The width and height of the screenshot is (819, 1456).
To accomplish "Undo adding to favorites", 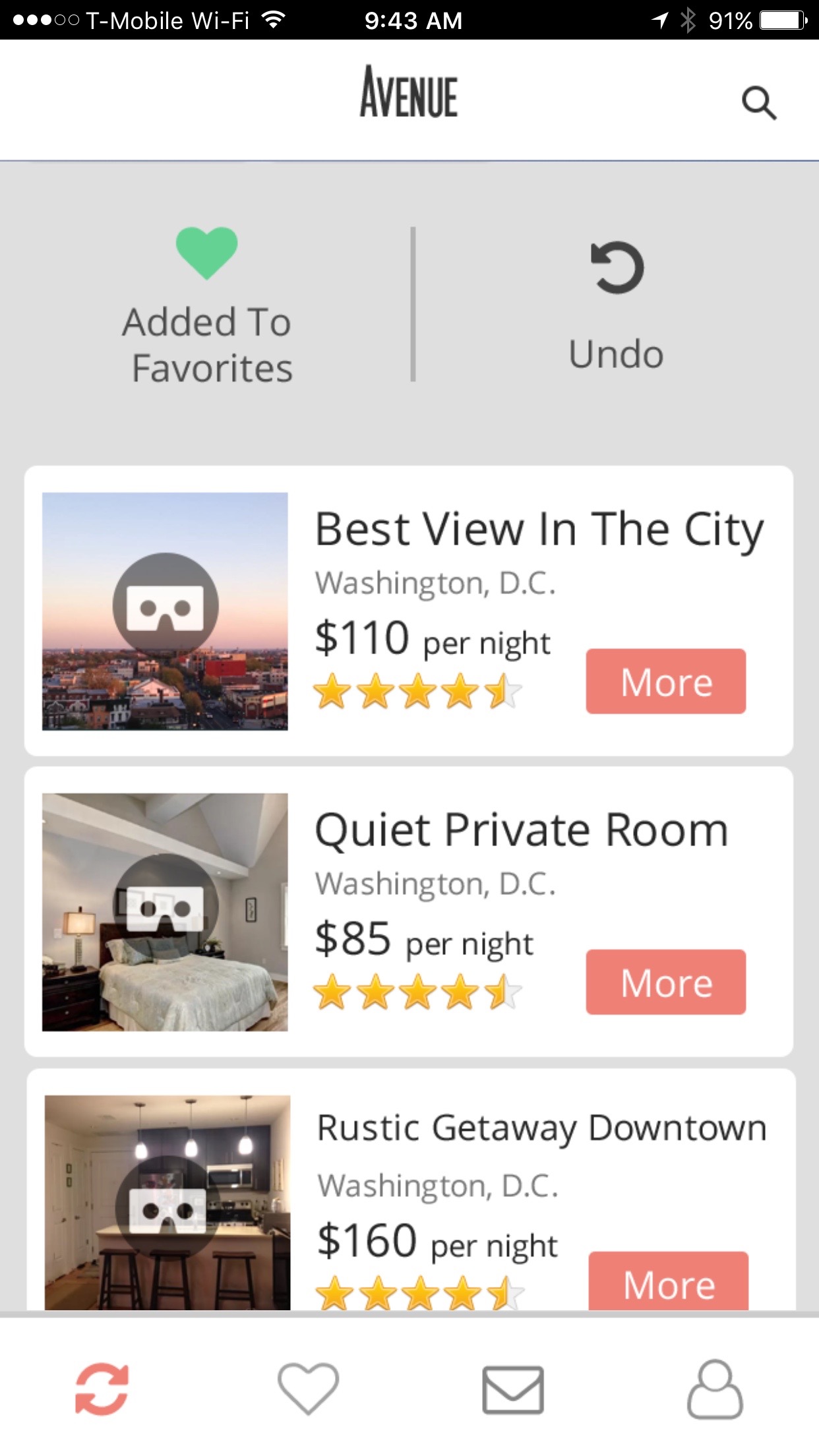I will 617,303.
